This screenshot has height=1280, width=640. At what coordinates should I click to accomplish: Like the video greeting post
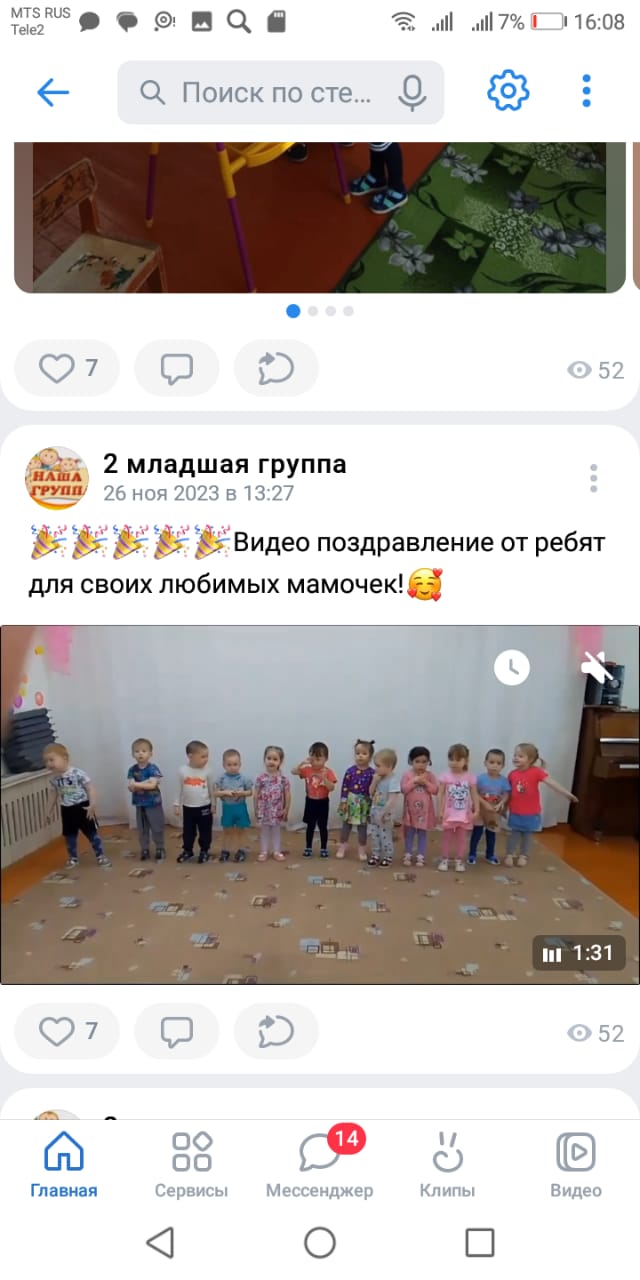tap(67, 1031)
